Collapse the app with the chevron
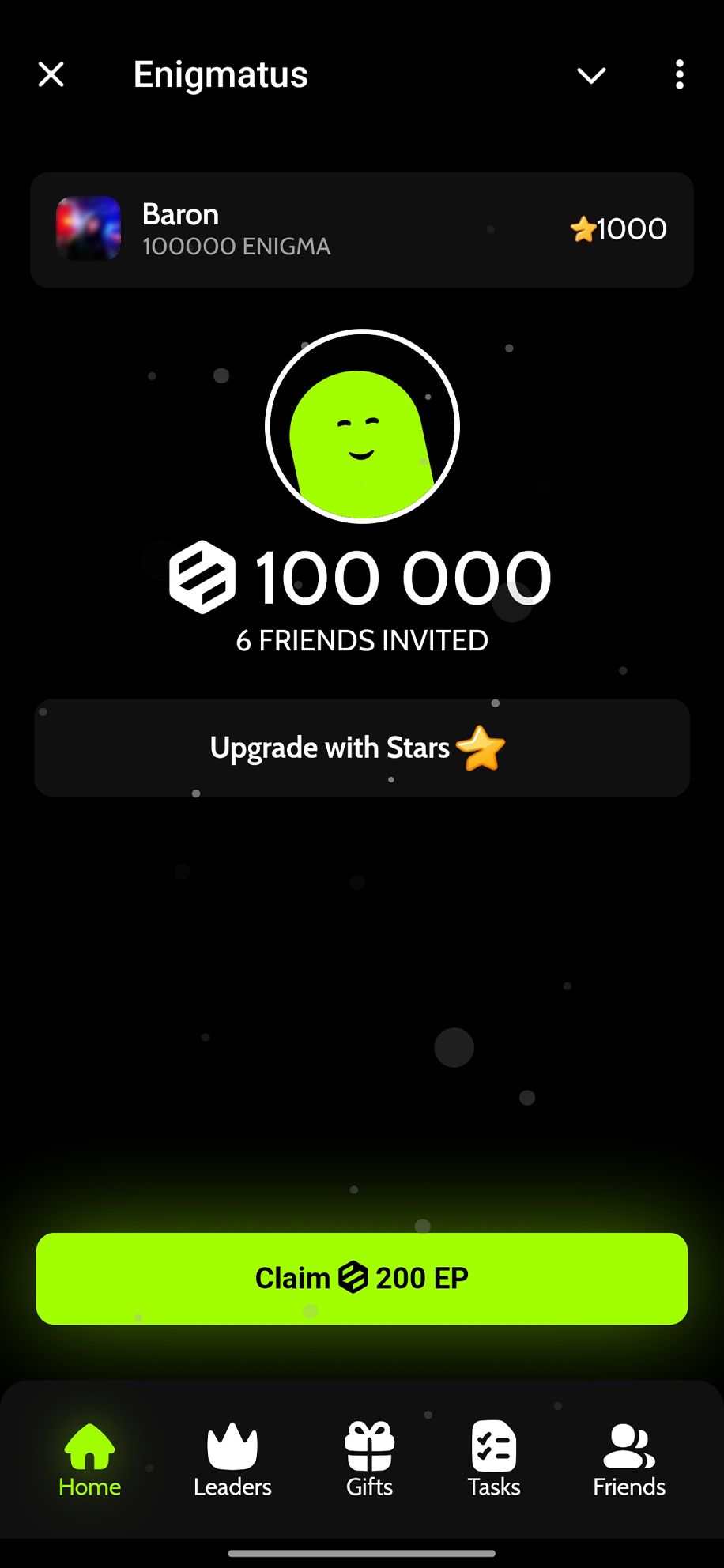Image resolution: width=724 pixels, height=1568 pixels. click(x=590, y=75)
